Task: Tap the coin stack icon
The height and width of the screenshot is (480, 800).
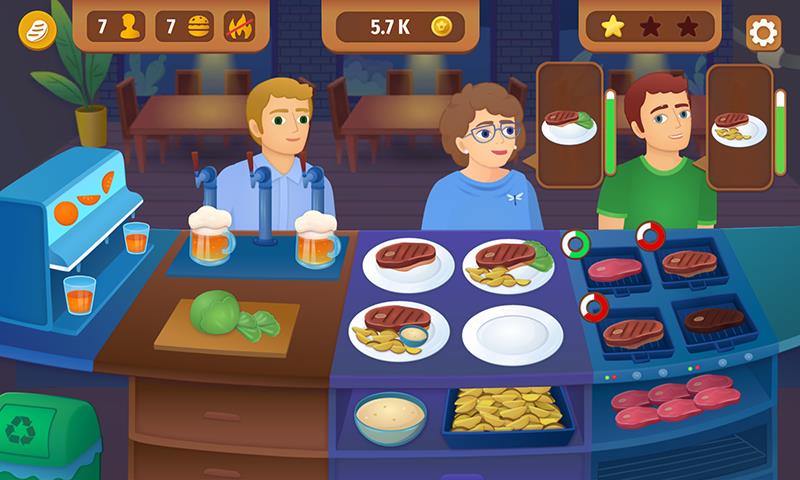Action: (x=36, y=30)
